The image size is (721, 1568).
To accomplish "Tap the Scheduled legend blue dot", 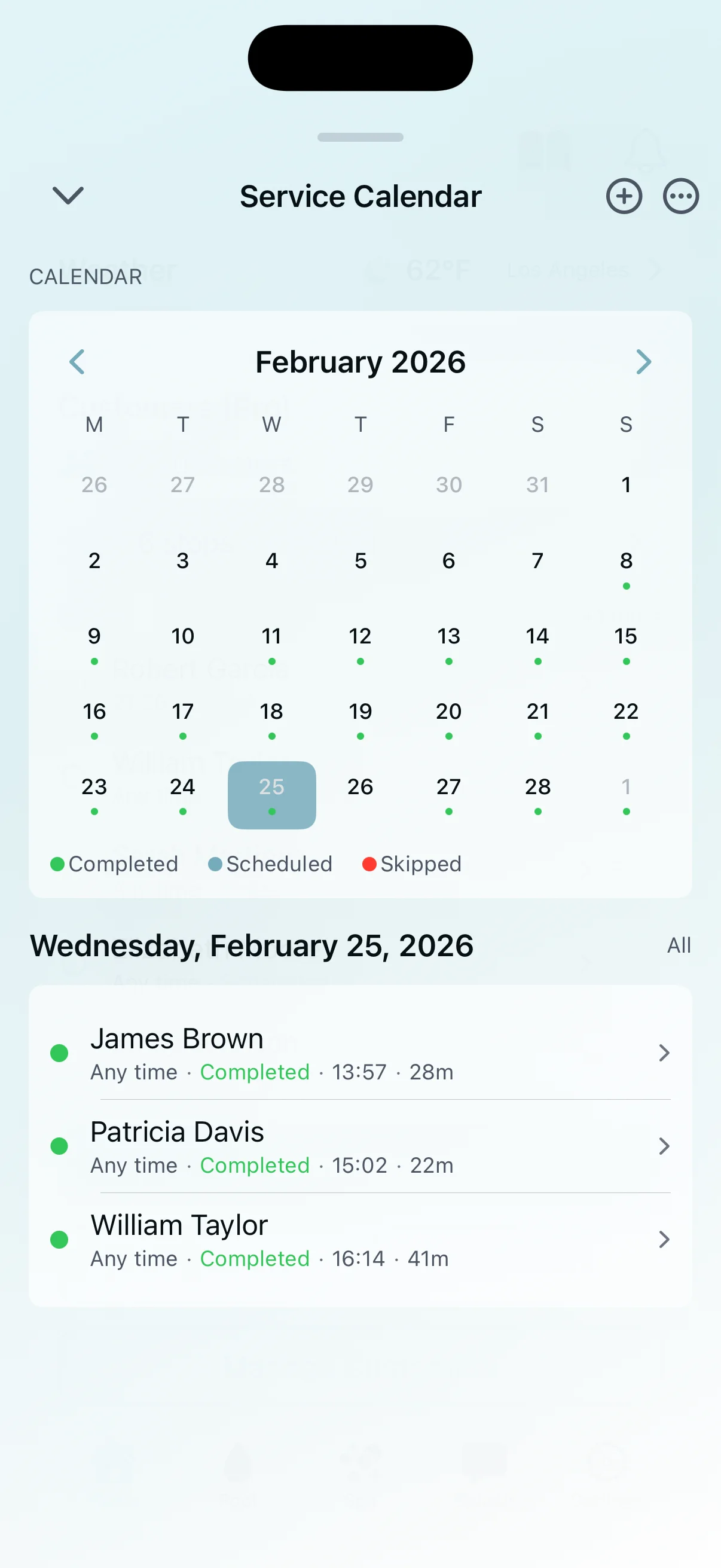I will [214, 864].
